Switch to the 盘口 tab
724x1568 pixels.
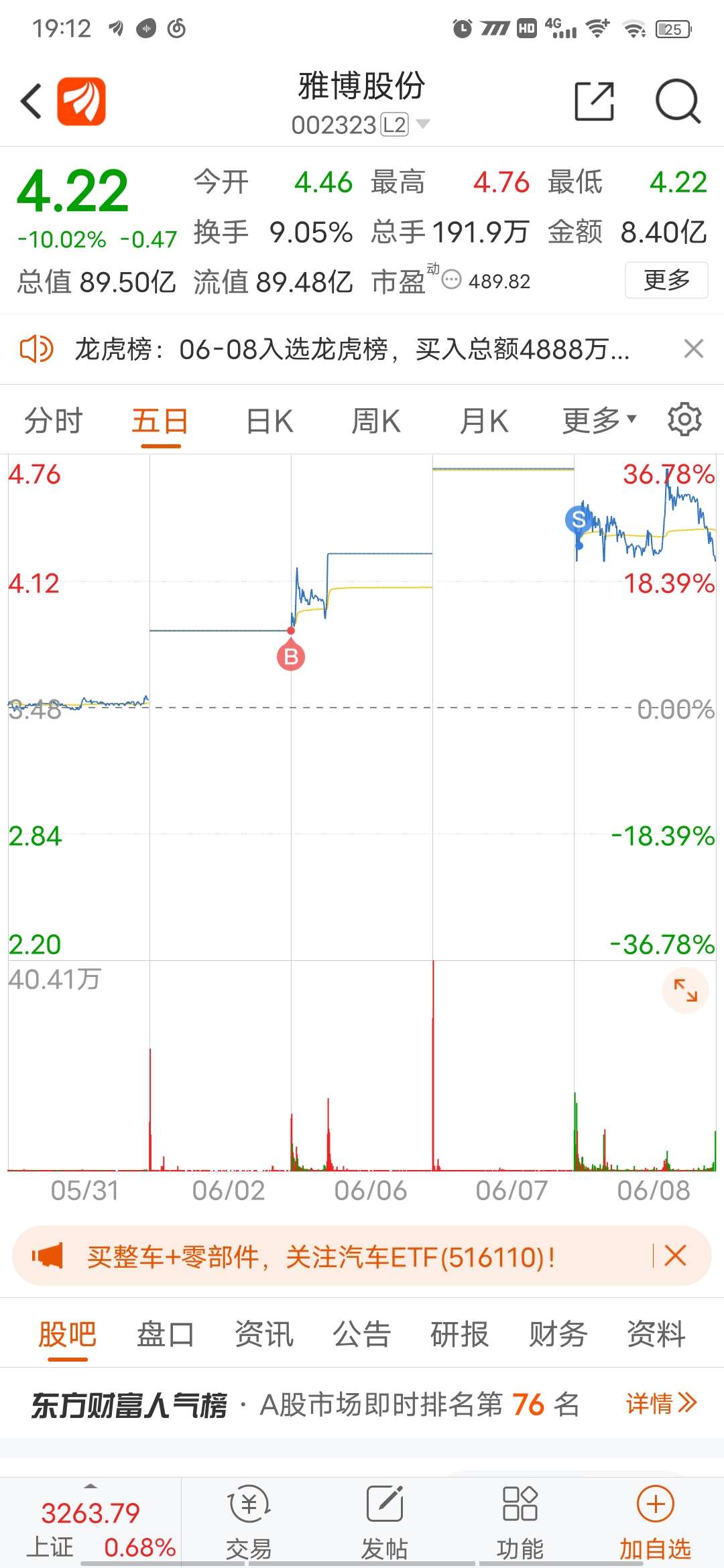(x=165, y=1333)
